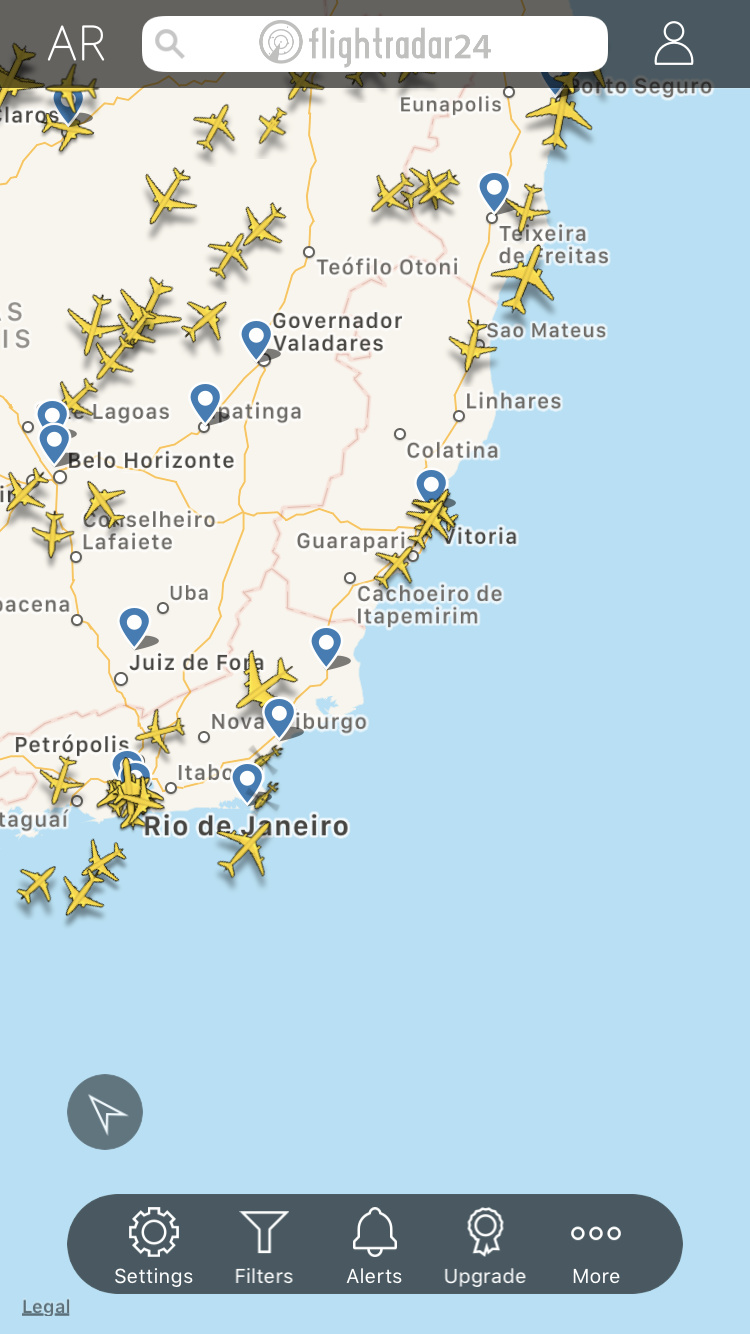The width and height of the screenshot is (750, 1334).
Task: Open Settings in the bottom toolbar
Action: click(153, 1246)
